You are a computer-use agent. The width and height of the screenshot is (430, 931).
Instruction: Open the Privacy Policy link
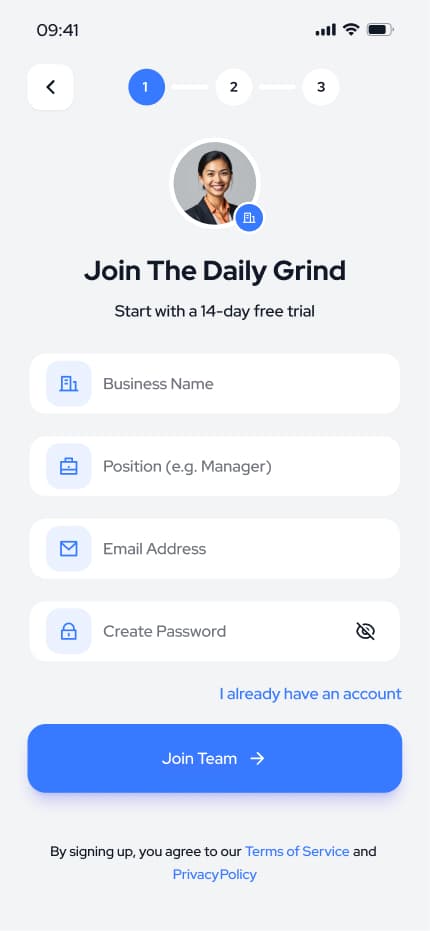click(214, 875)
